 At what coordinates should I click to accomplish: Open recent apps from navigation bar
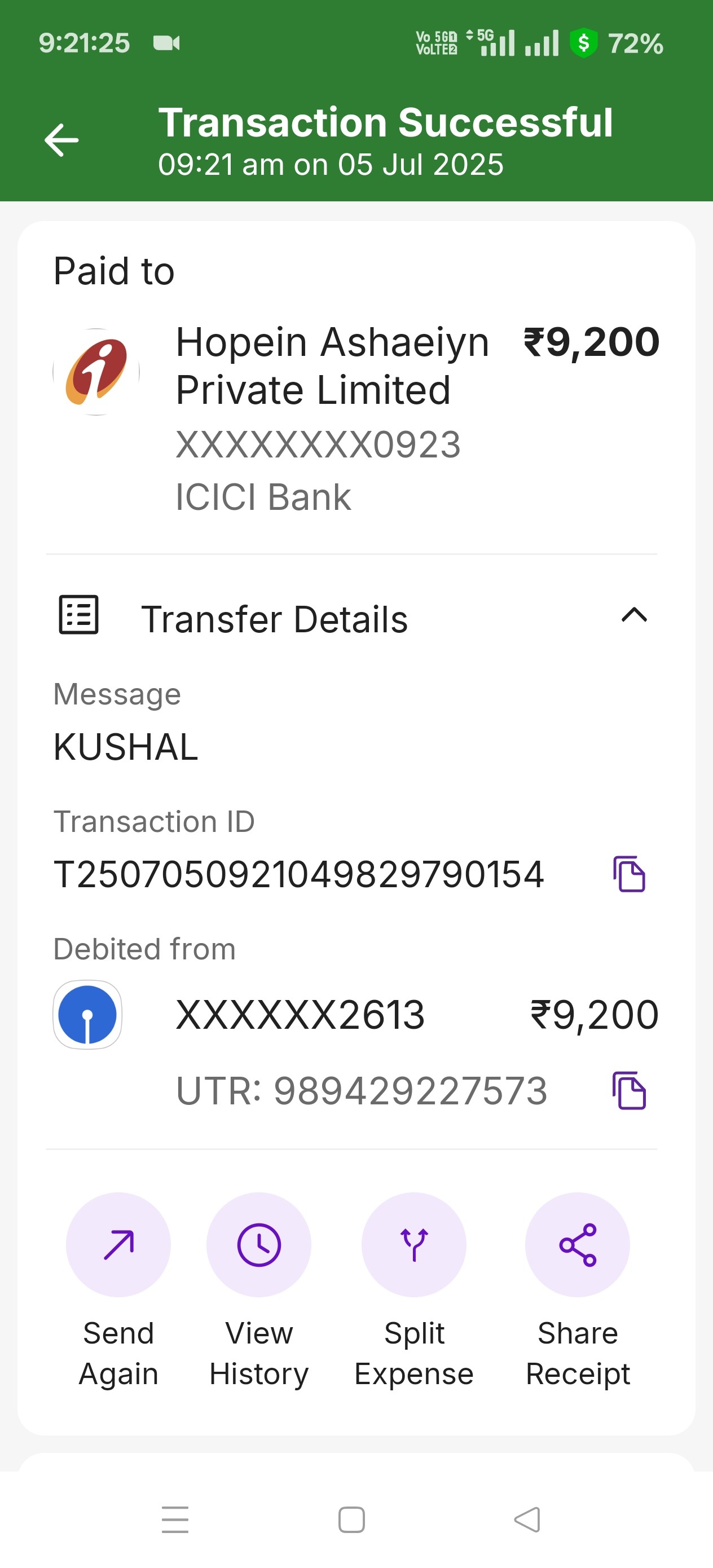[x=175, y=1519]
